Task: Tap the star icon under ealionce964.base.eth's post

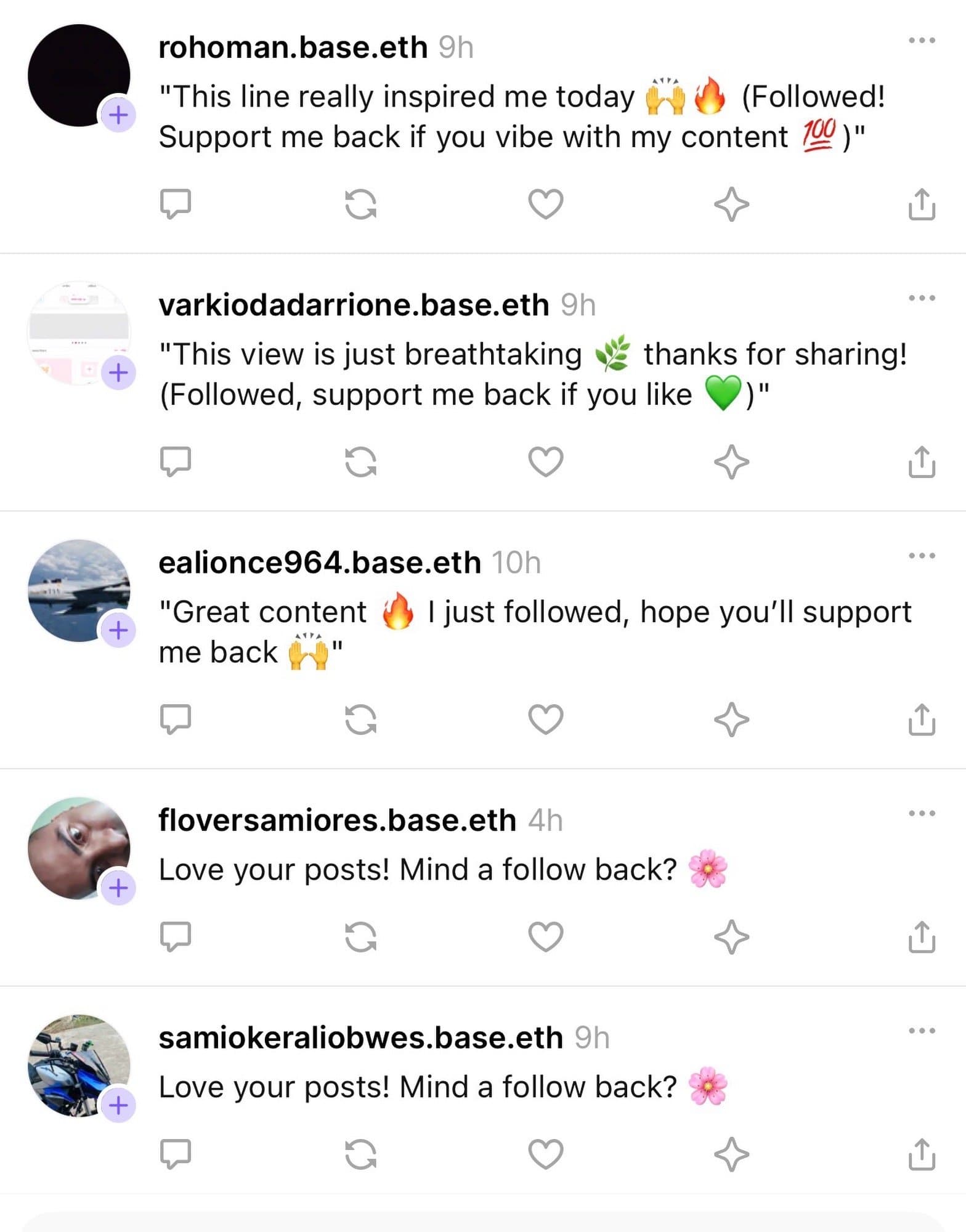Action: click(x=731, y=719)
